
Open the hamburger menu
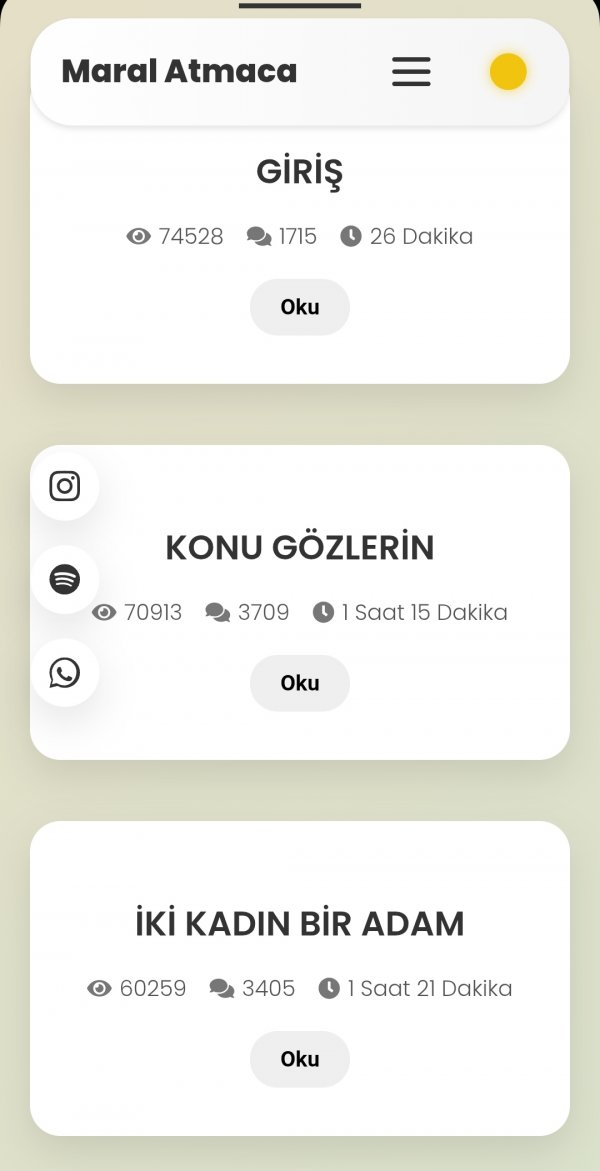click(x=411, y=72)
